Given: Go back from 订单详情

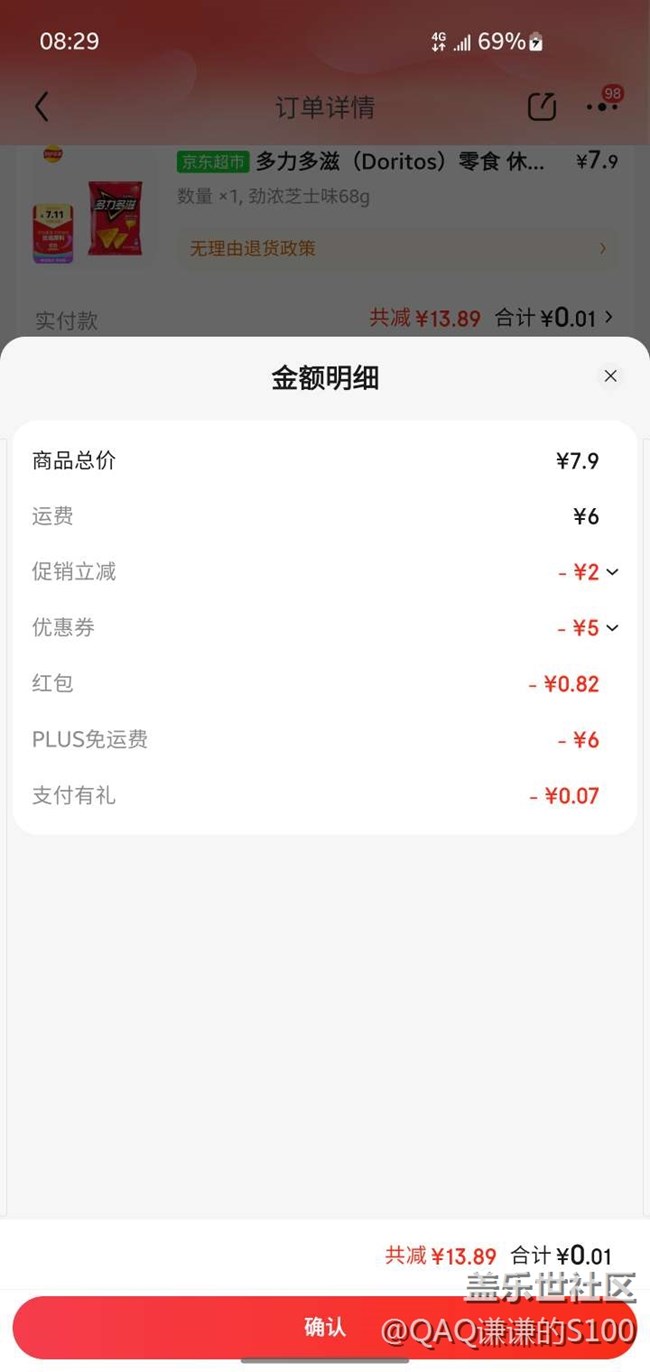Looking at the screenshot, I should tap(41, 107).
